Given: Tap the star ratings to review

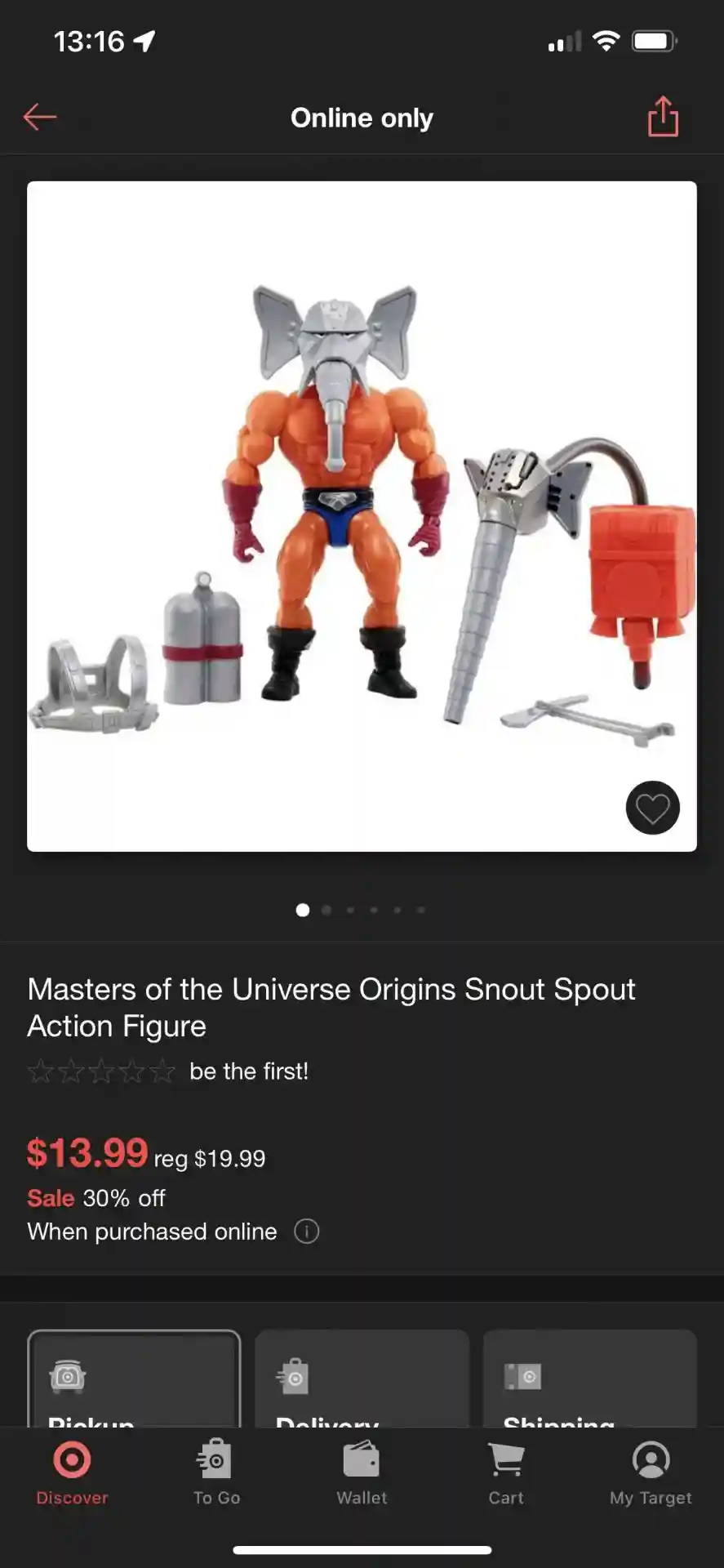Looking at the screenshot, I should (101, 1071).
